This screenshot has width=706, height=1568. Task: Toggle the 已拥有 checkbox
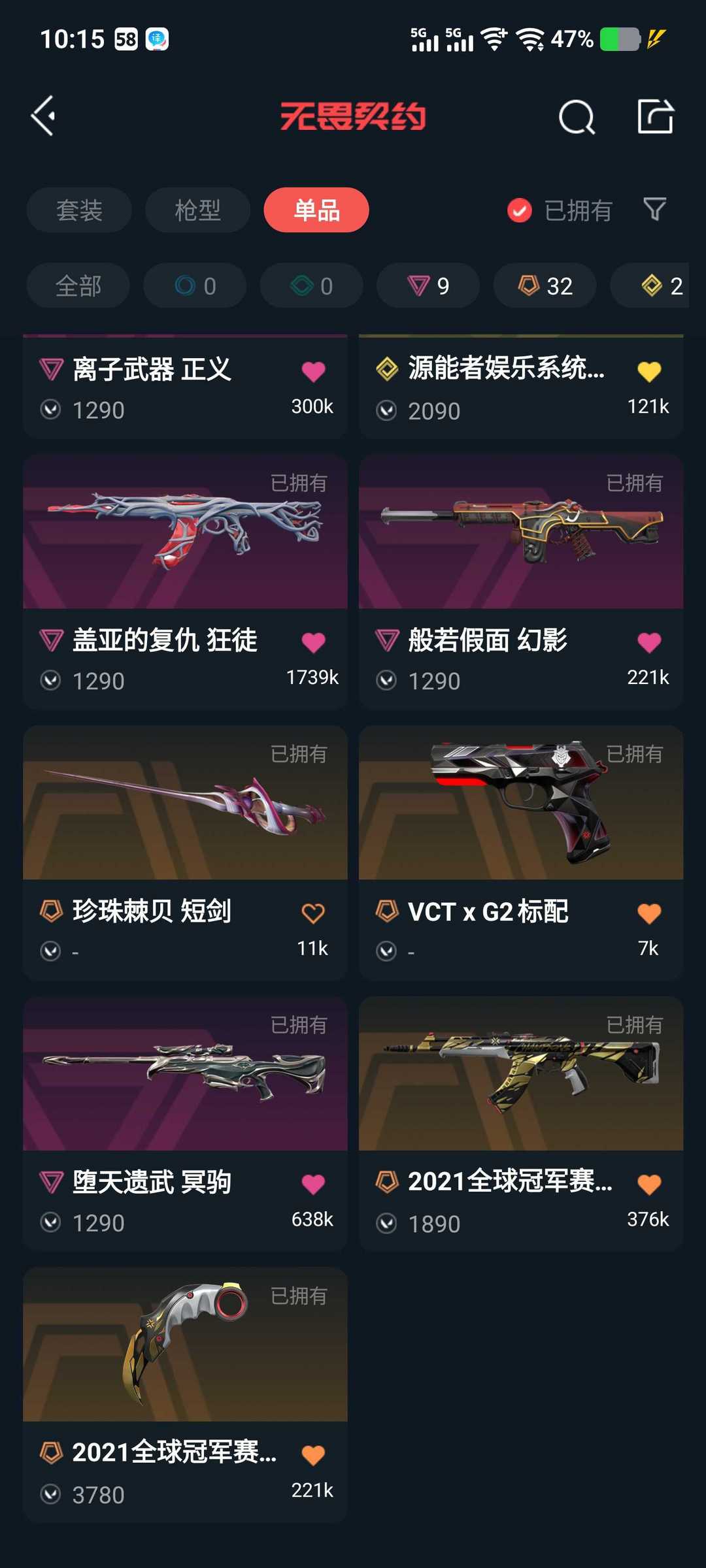tap(520, 210)
